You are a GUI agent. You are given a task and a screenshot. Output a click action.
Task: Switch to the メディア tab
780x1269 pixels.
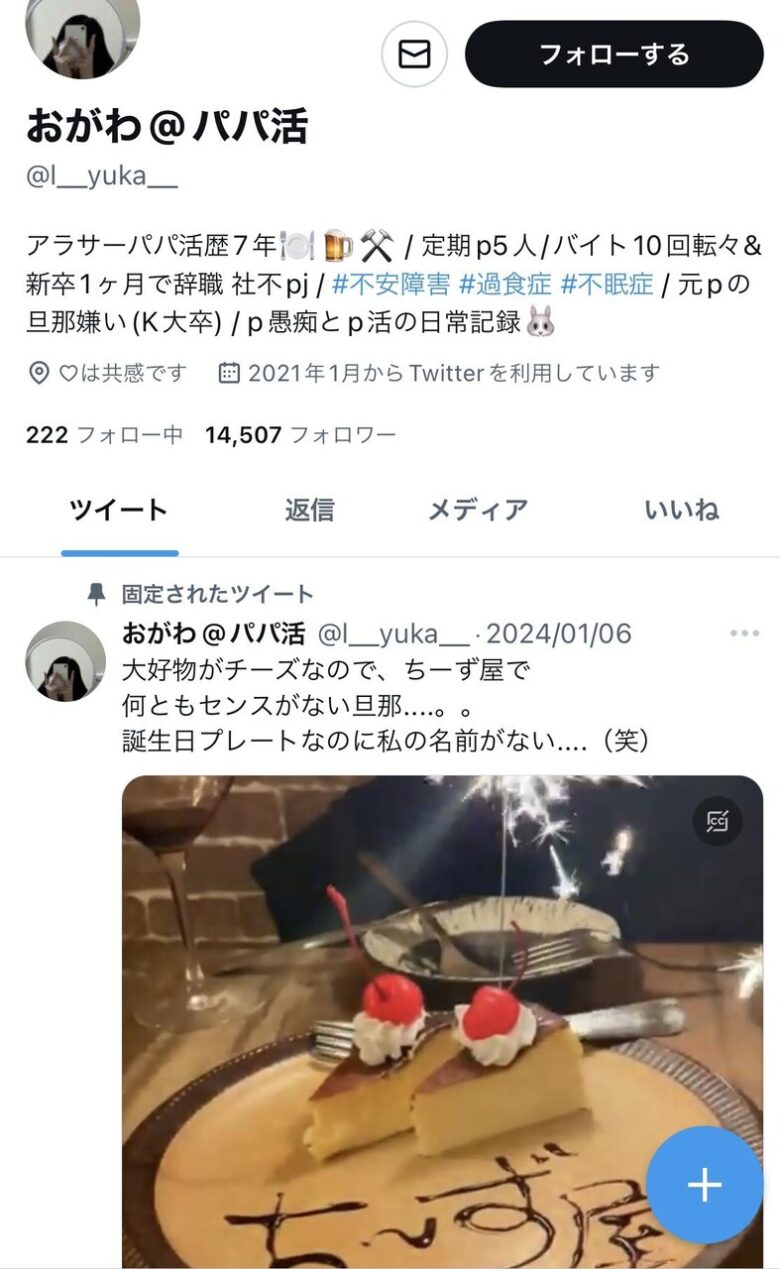coord(478,510)
